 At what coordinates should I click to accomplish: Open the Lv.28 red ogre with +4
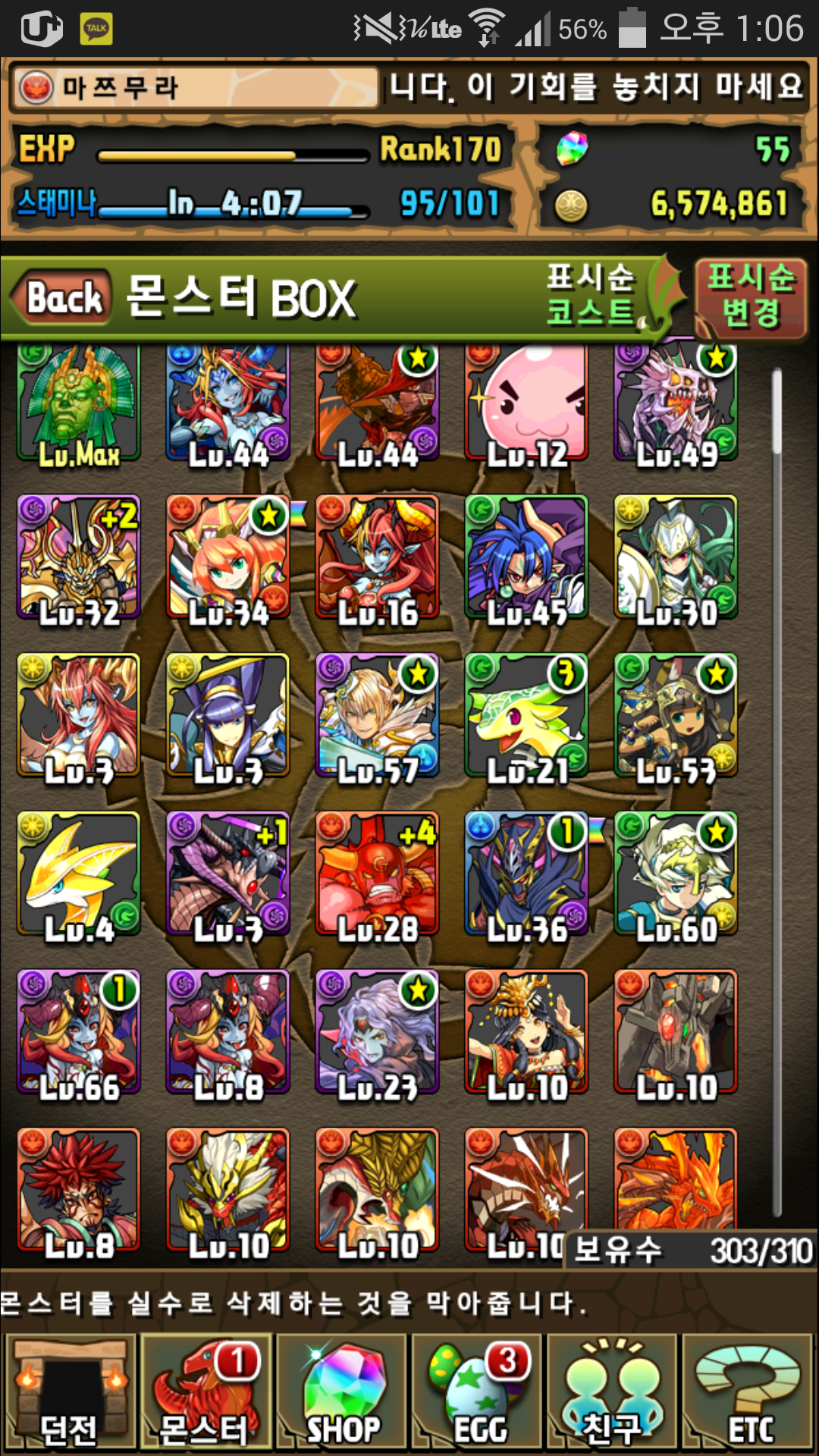(378, 874)
